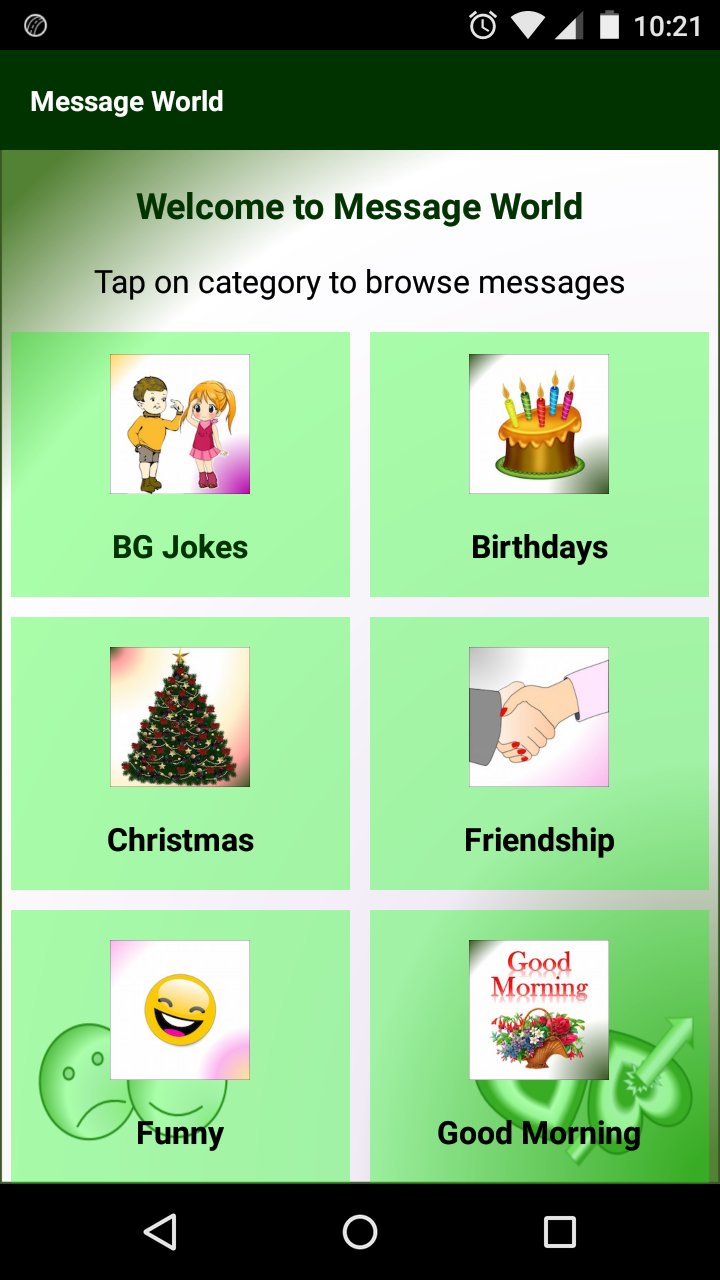Open the Good Morning flower basket icon
The image size is (720, 1280).
click(x=539, y=1009)
